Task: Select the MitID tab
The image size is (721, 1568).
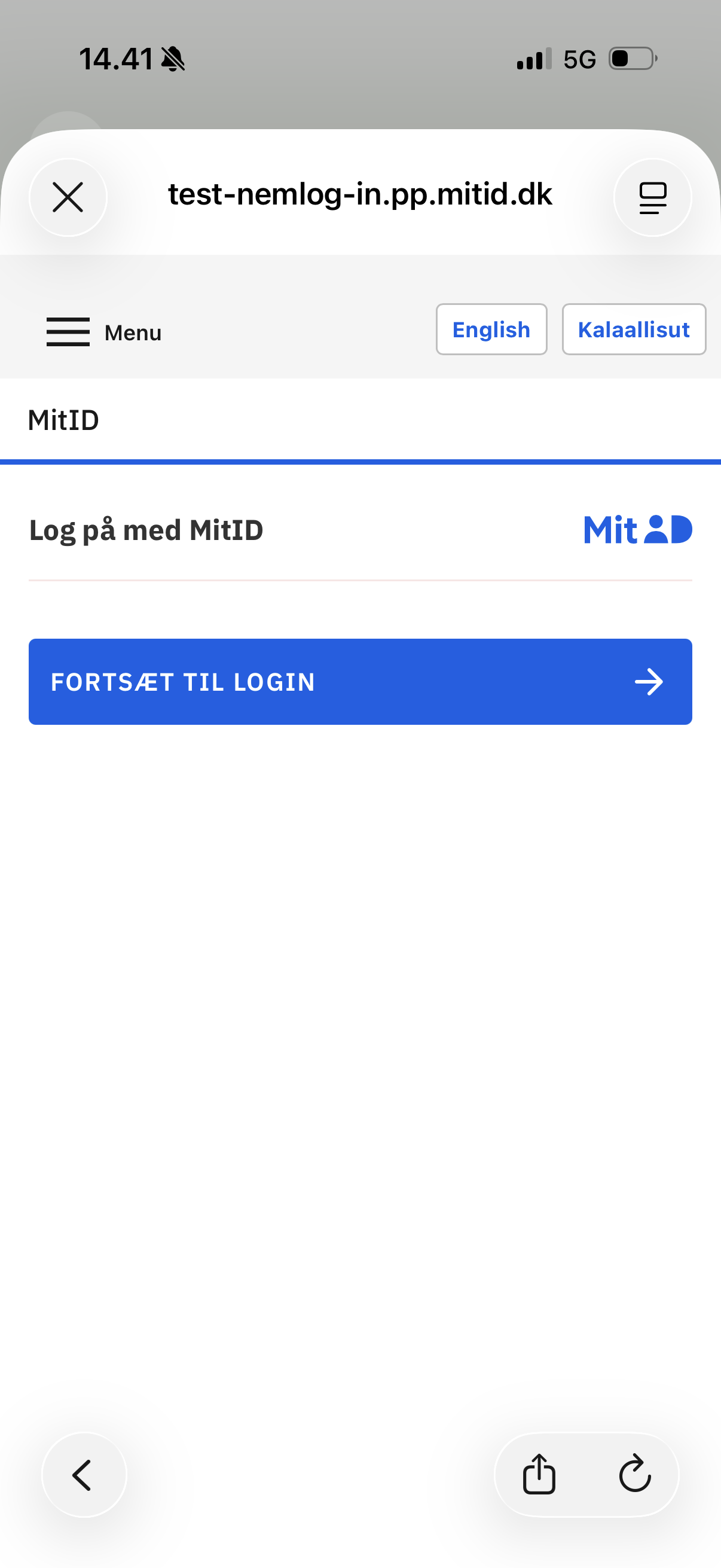Action: coord(63,419)
